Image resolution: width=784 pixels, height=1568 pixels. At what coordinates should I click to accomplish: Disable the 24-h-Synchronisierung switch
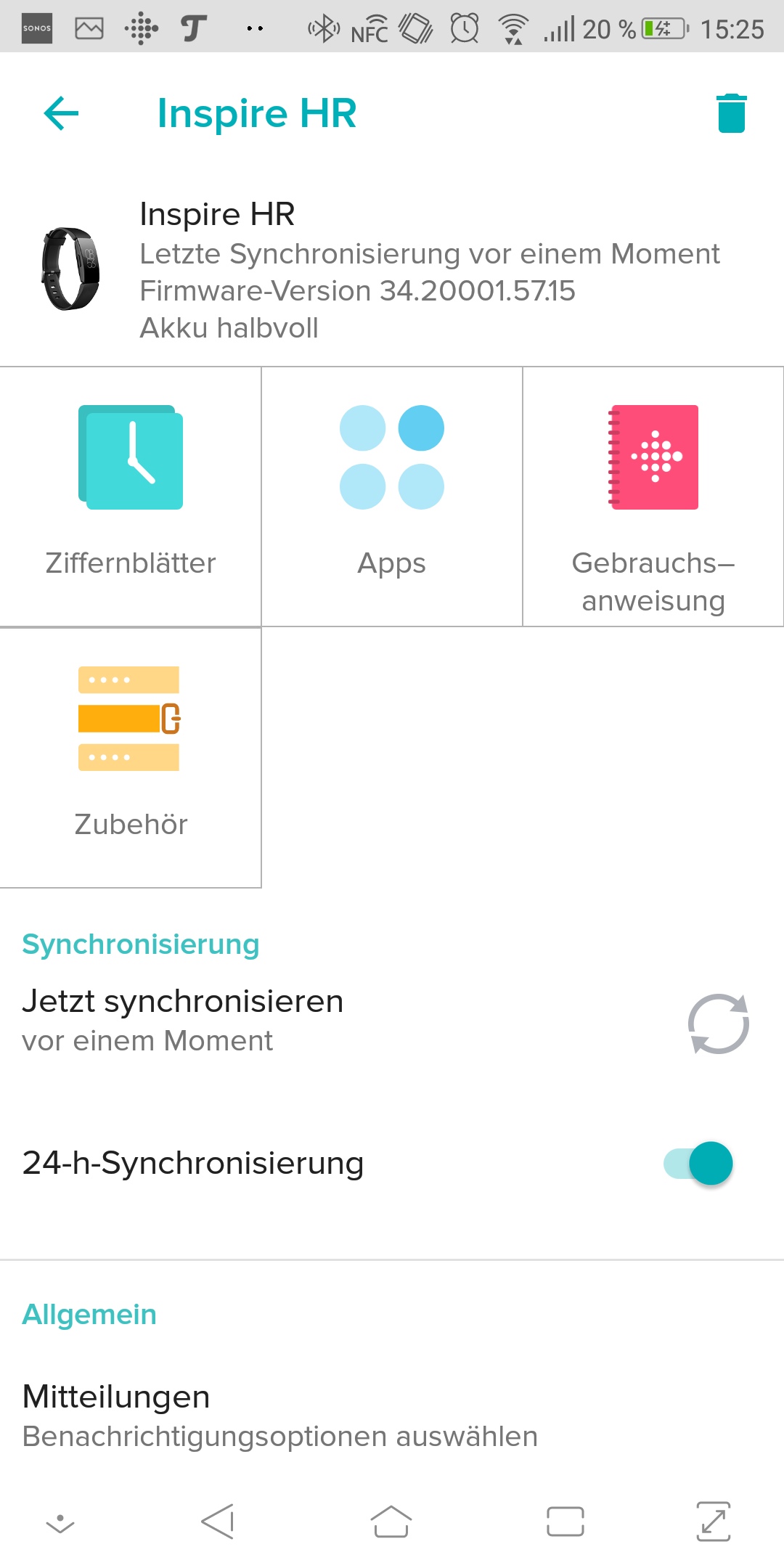click(698, 1163)
